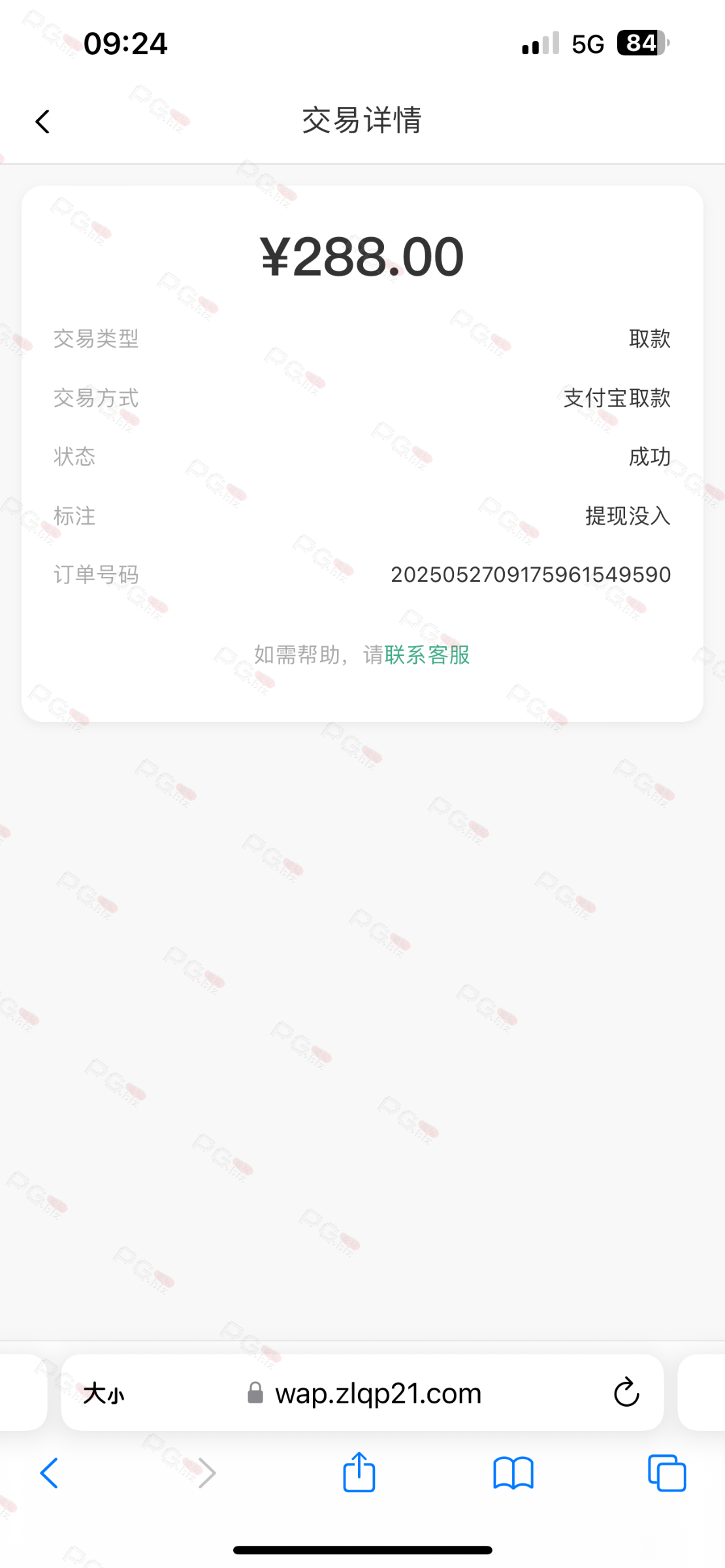Reload the current web page

[x=626, y=1392]
